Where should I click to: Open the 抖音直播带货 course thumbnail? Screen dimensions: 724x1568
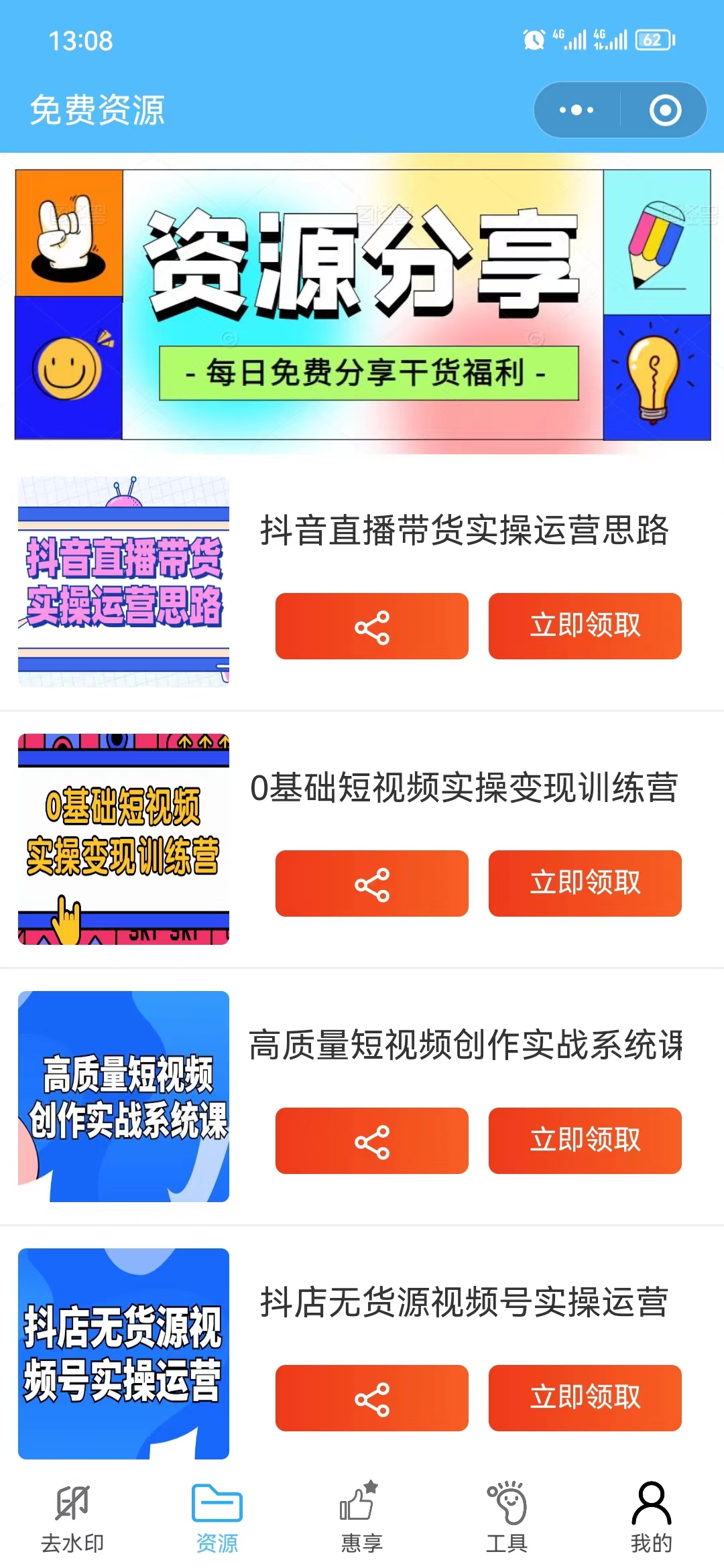124,582
